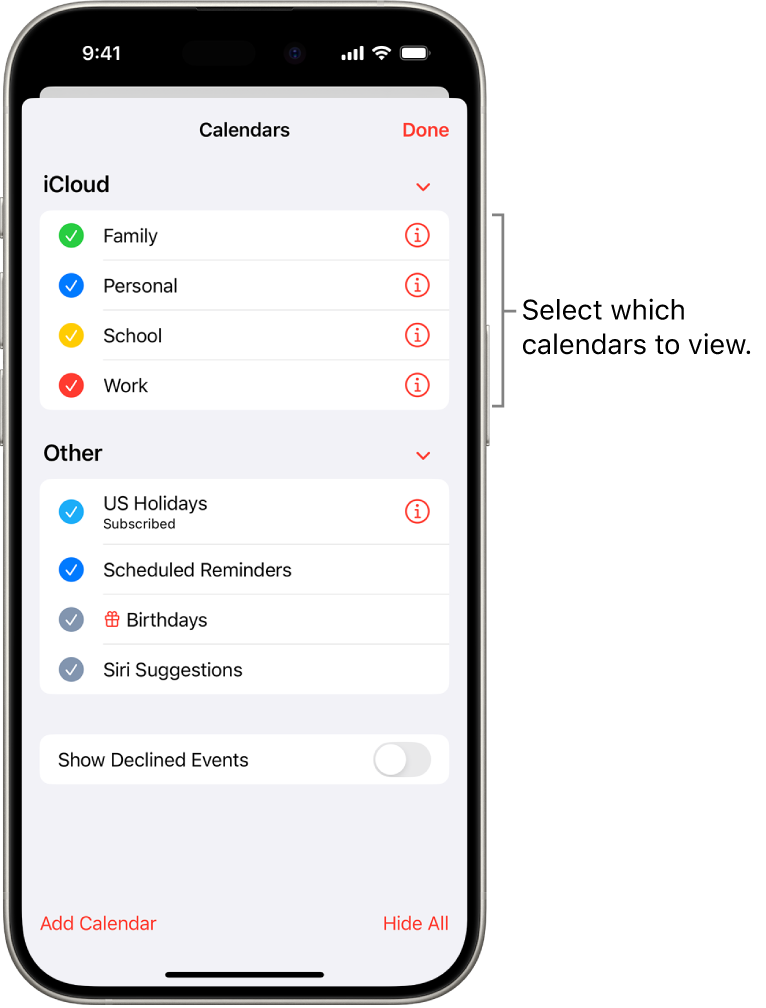Screen dimensions: 766x1008
Task: Tap Hide All to hide every calendar
Action: (416, 923)
